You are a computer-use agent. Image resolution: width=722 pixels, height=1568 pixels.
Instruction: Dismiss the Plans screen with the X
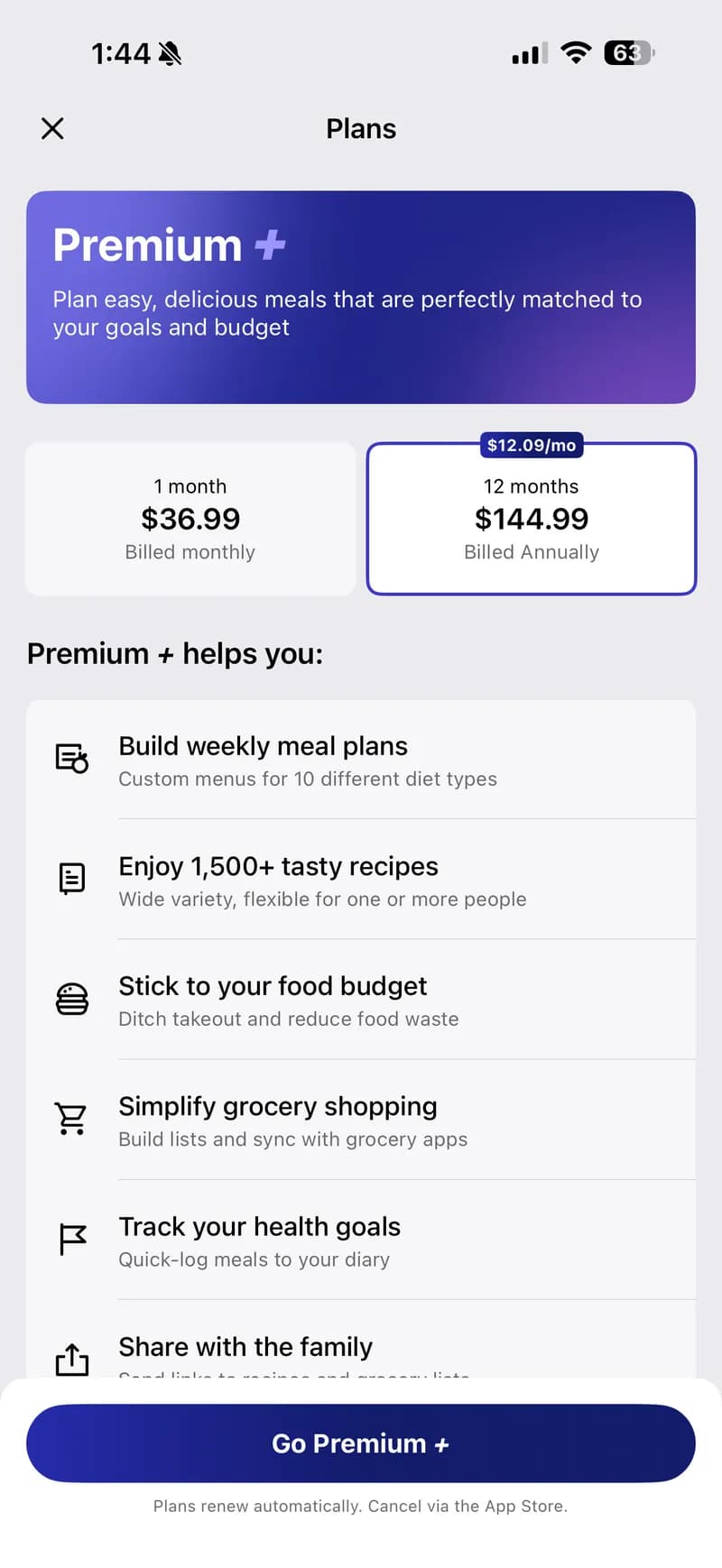[52, 128]
